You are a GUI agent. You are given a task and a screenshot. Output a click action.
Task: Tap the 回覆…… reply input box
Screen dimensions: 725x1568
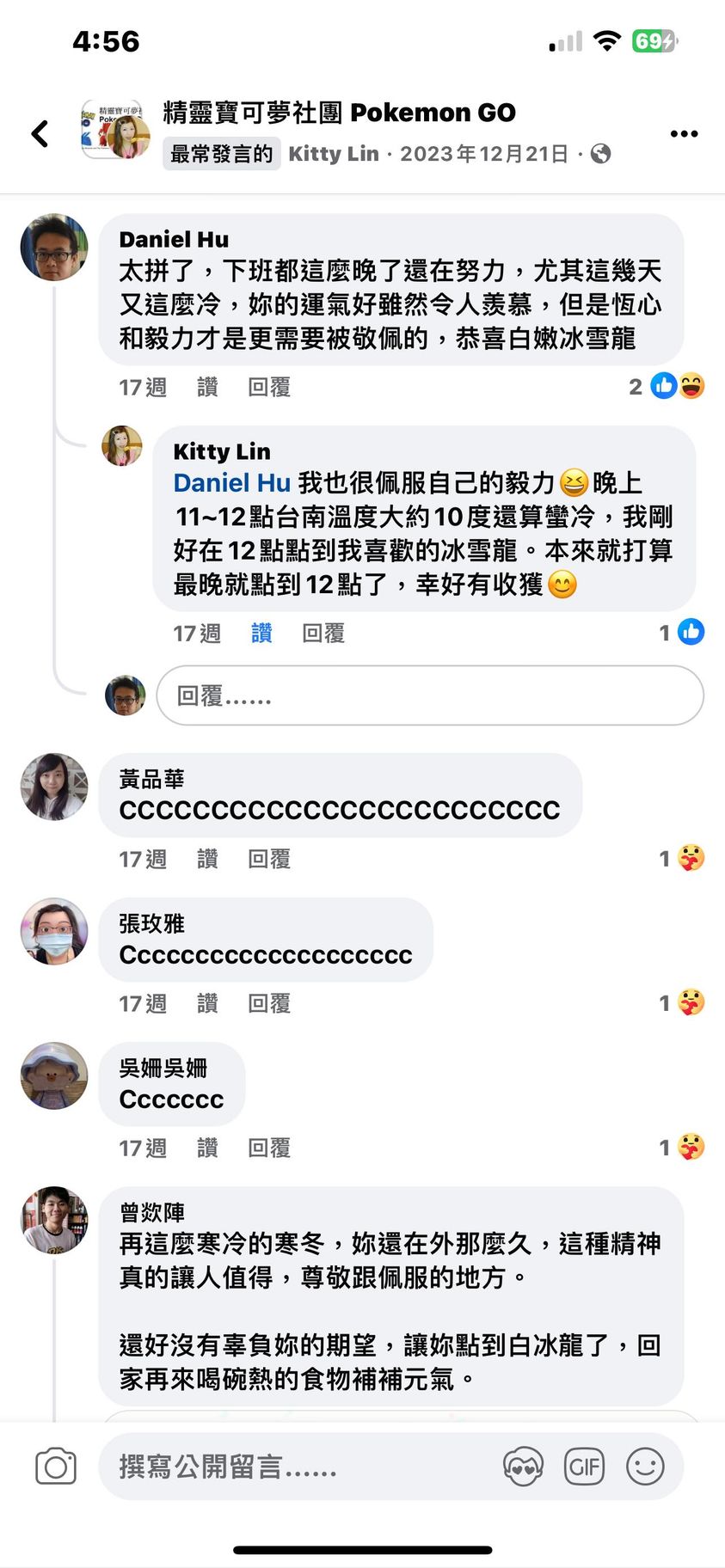[429, 695]
